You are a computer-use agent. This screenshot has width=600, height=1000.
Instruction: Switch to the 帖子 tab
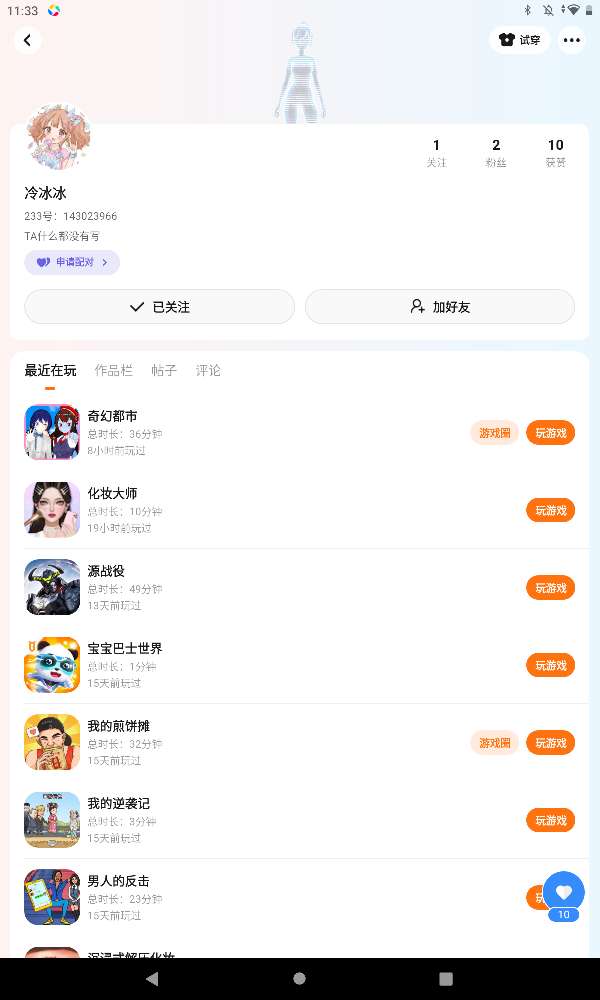[164, 370]
